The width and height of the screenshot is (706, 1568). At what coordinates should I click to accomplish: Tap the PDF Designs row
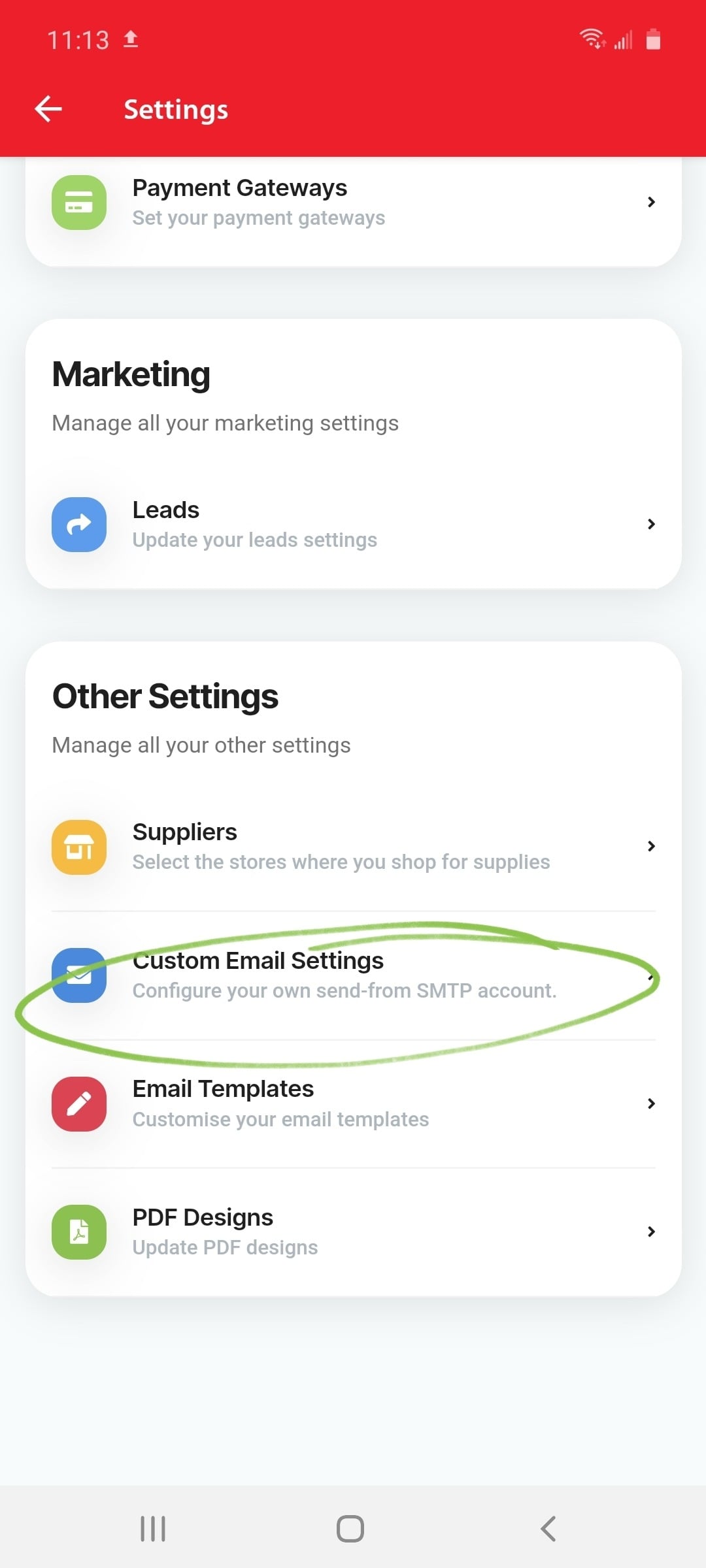(353, 1232)
